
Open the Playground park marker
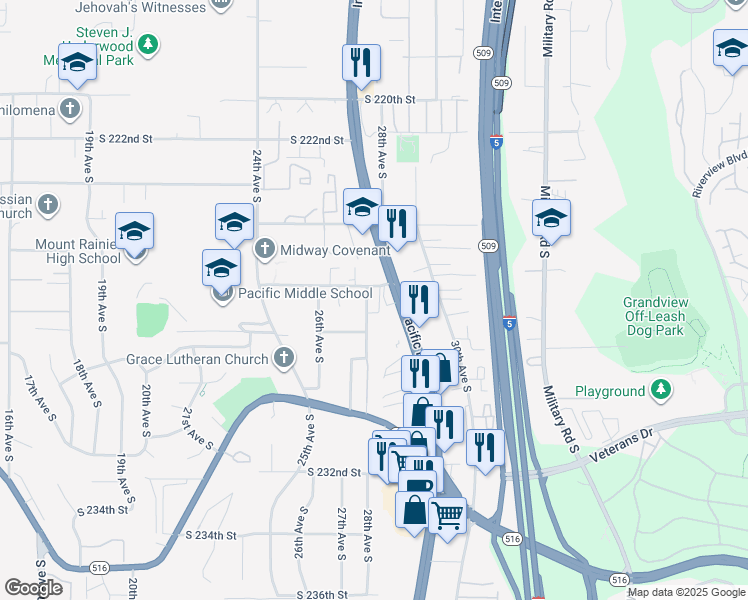(x=660, y=389)
